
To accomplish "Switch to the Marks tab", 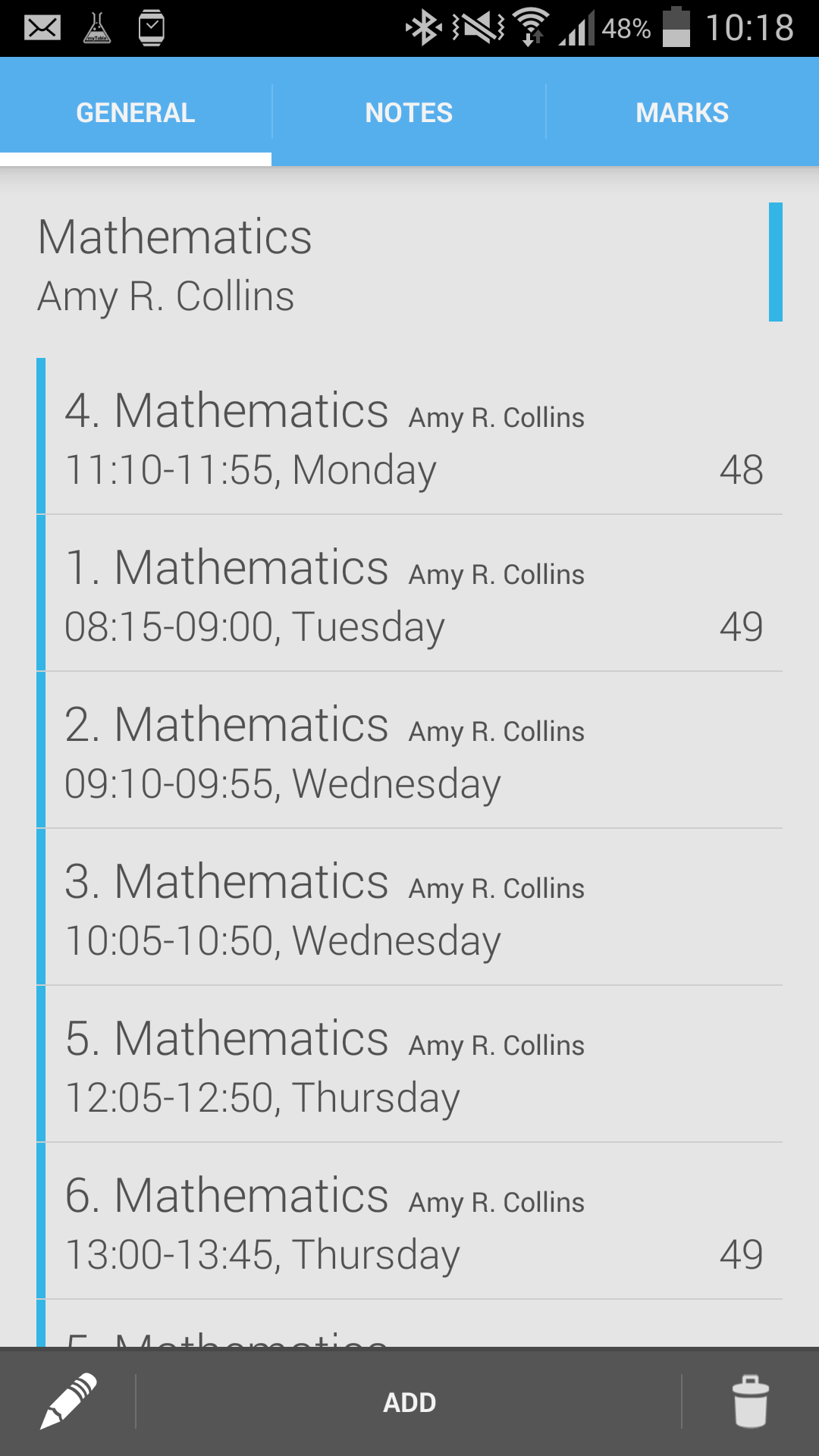I will click(682, 113).
